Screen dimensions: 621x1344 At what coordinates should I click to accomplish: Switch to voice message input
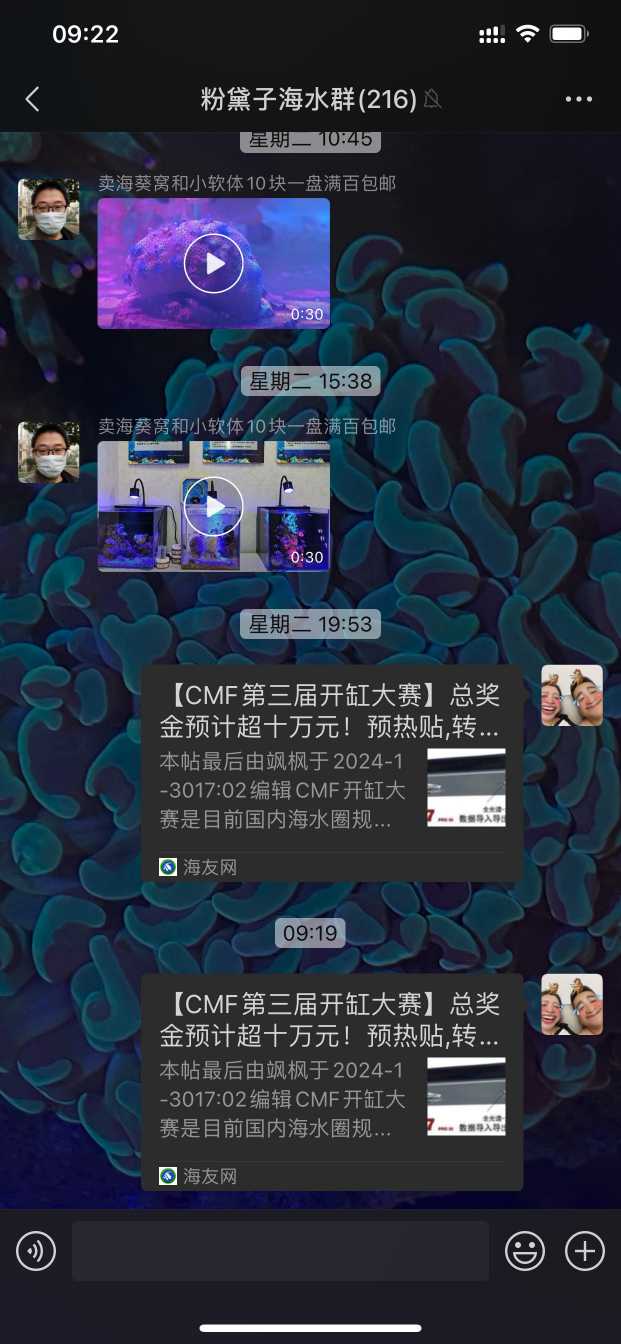click(36, 1251)
